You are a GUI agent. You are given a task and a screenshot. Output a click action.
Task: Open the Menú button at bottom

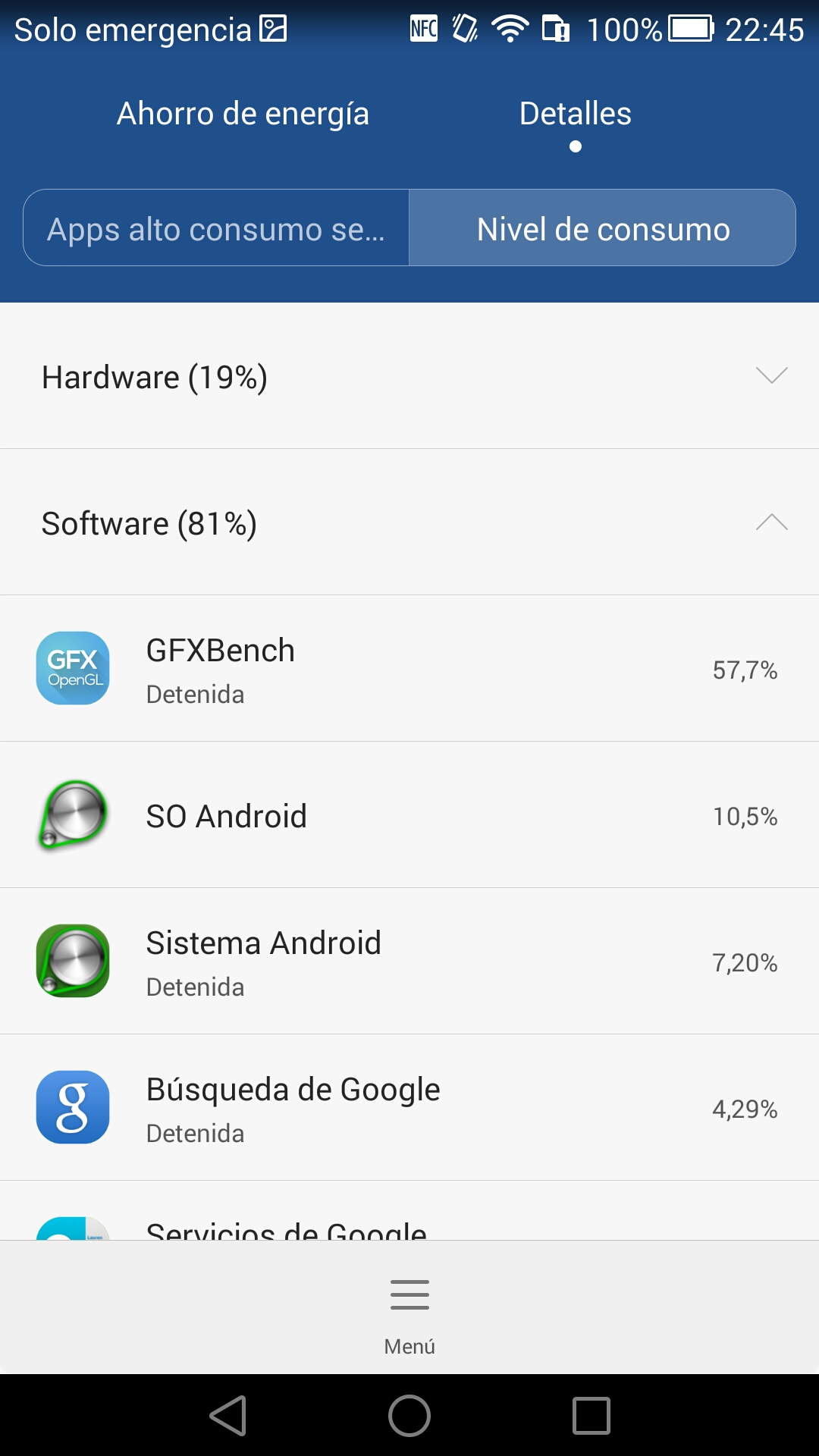click(409, 1310)
